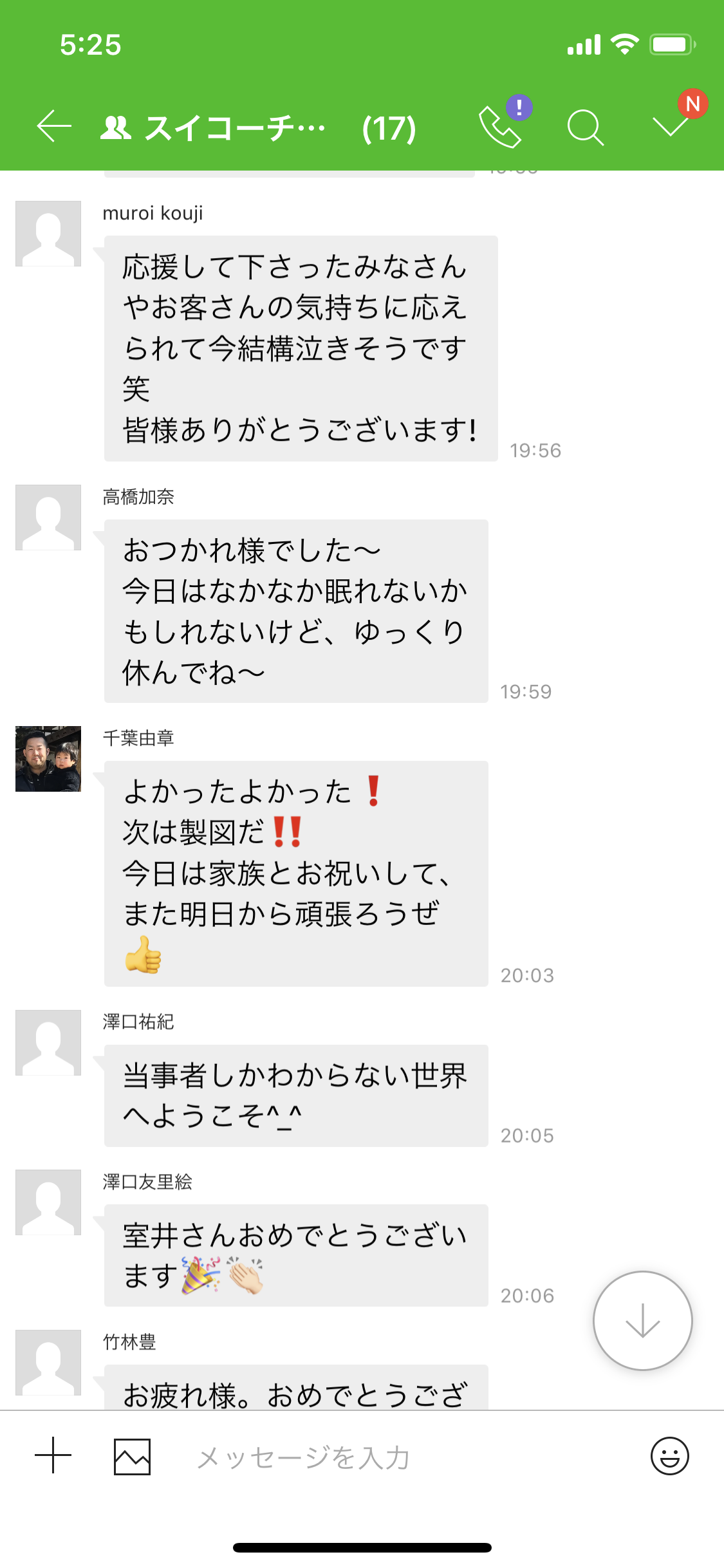
Task: Go back from the group chat
Action: click(x=54, y=126)
